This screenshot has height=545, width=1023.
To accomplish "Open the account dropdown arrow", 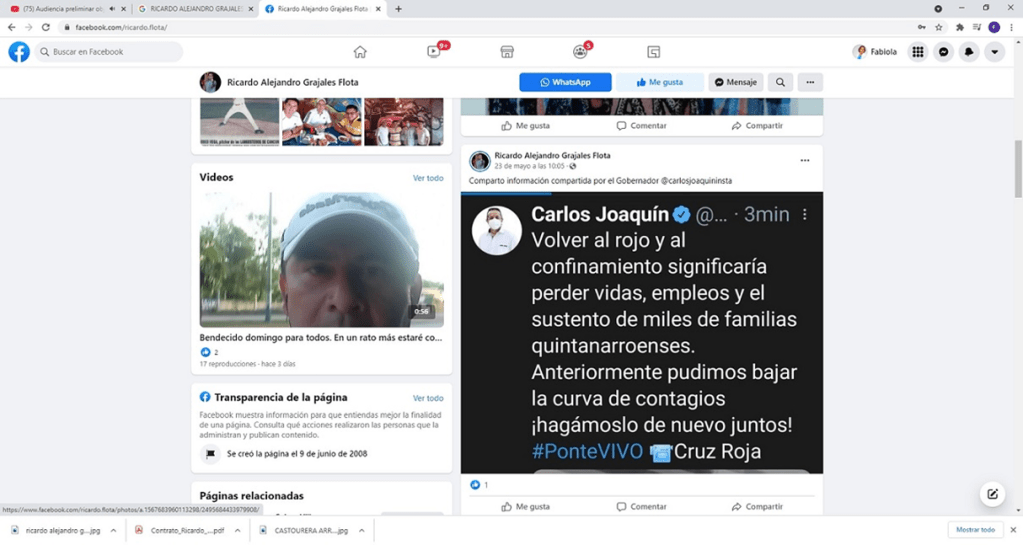I will pos(994,52).
